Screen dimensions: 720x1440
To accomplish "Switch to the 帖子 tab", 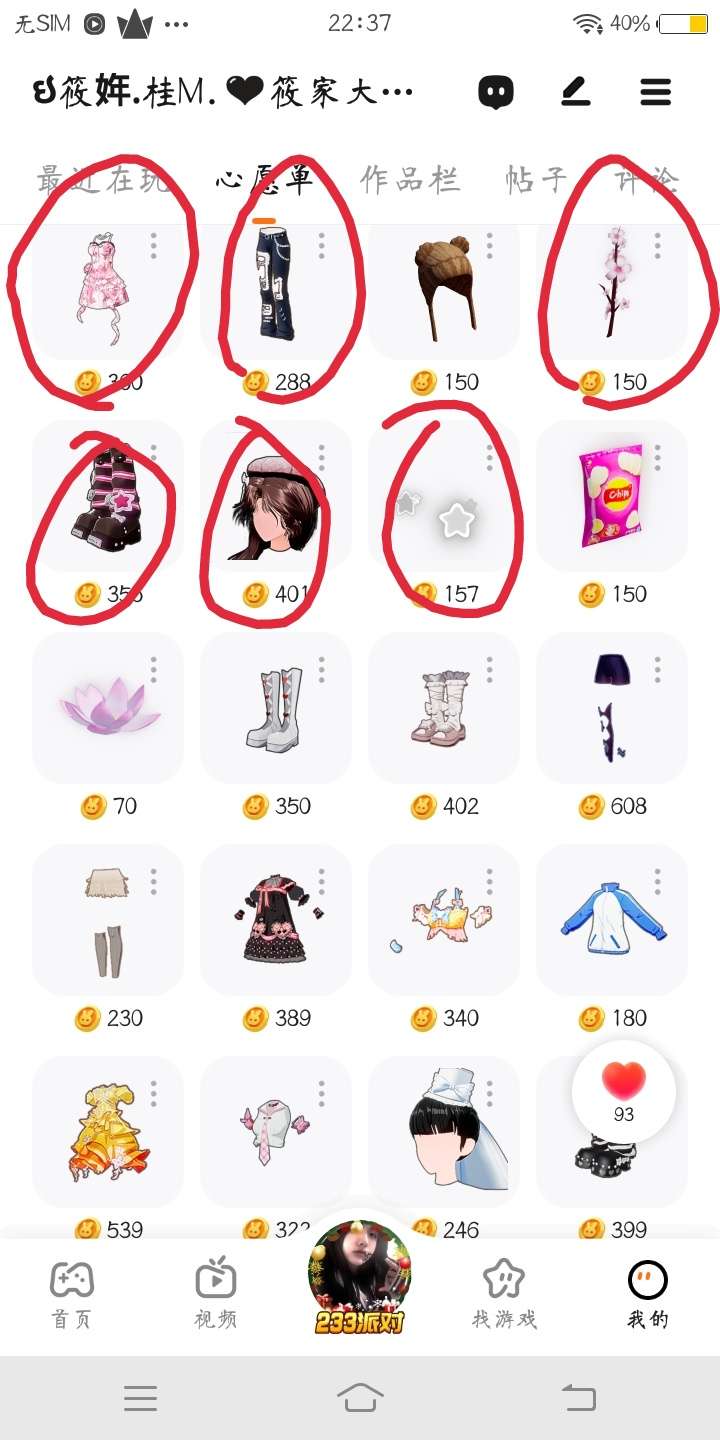I will pyautogui.click(x=537, y=180).
